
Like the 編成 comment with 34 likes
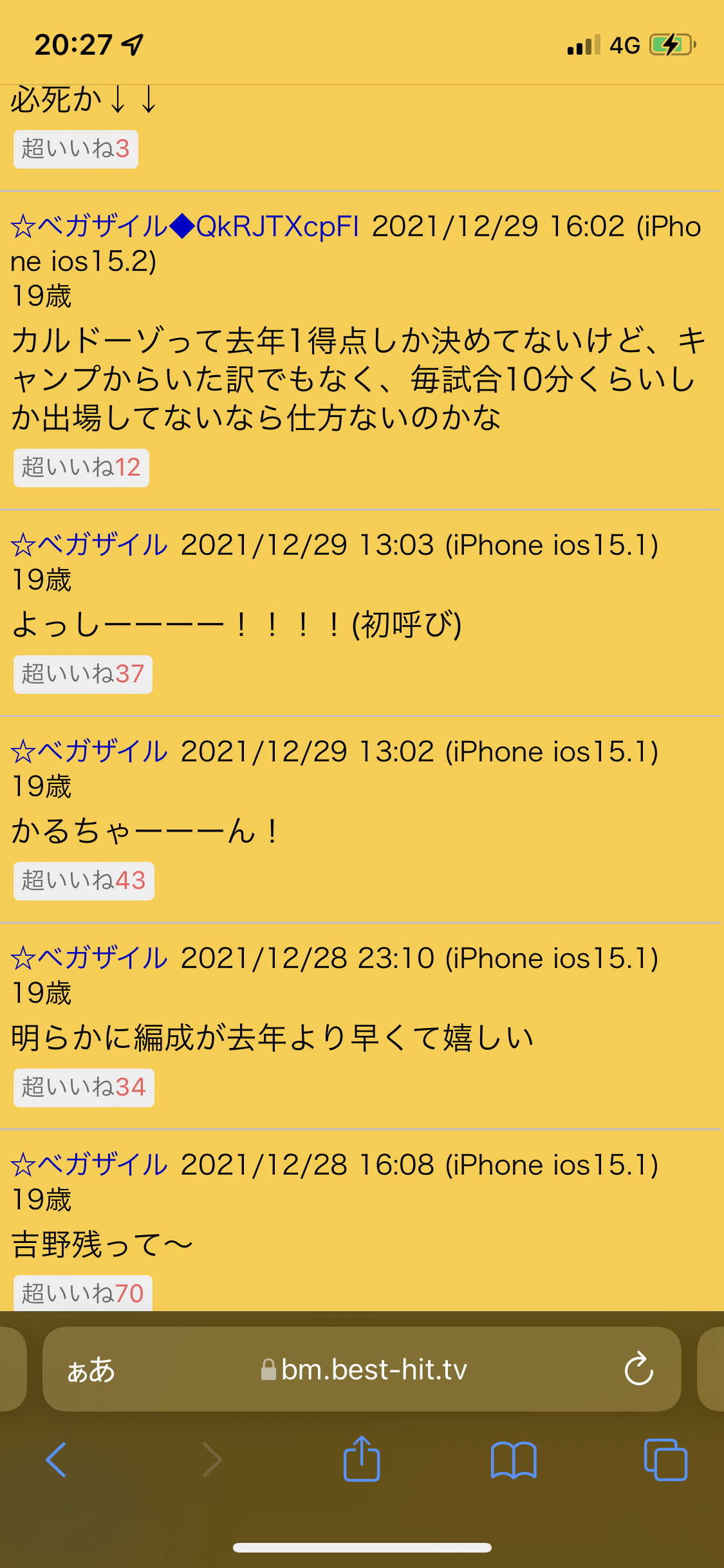84,1088
